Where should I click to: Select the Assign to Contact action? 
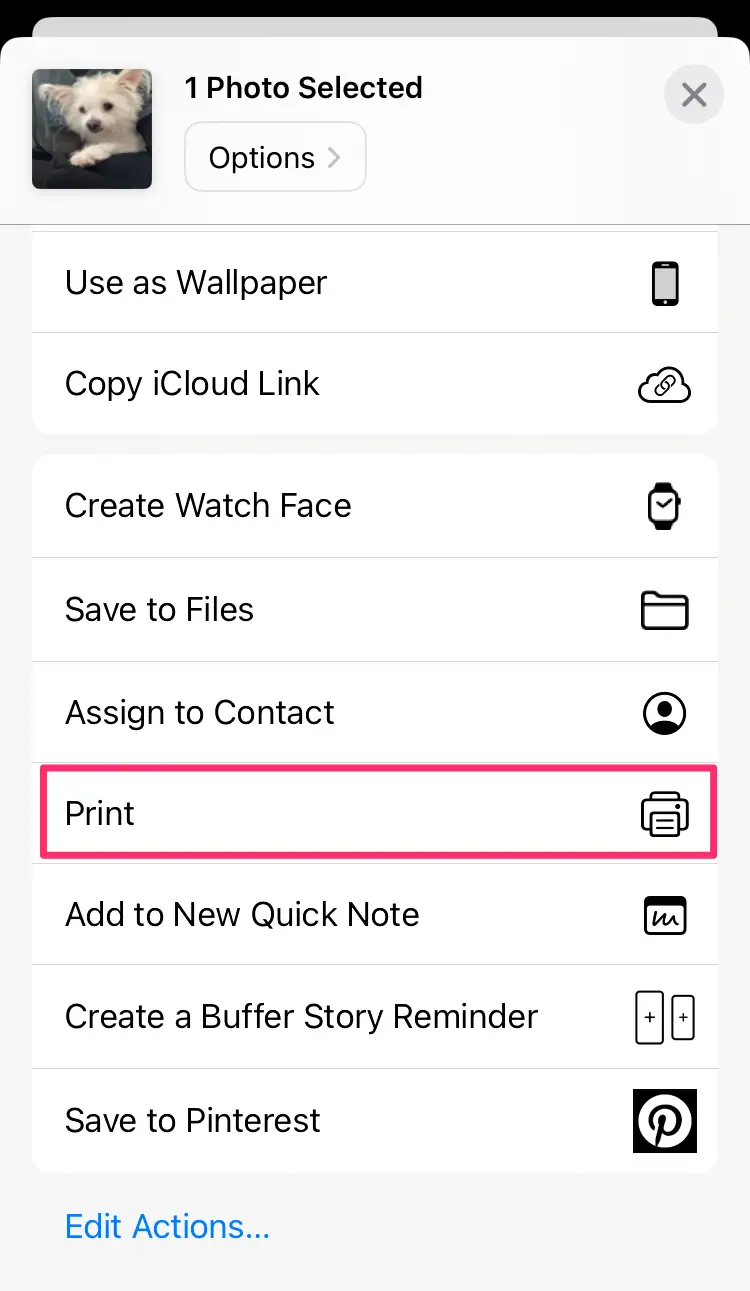[199, 713]
